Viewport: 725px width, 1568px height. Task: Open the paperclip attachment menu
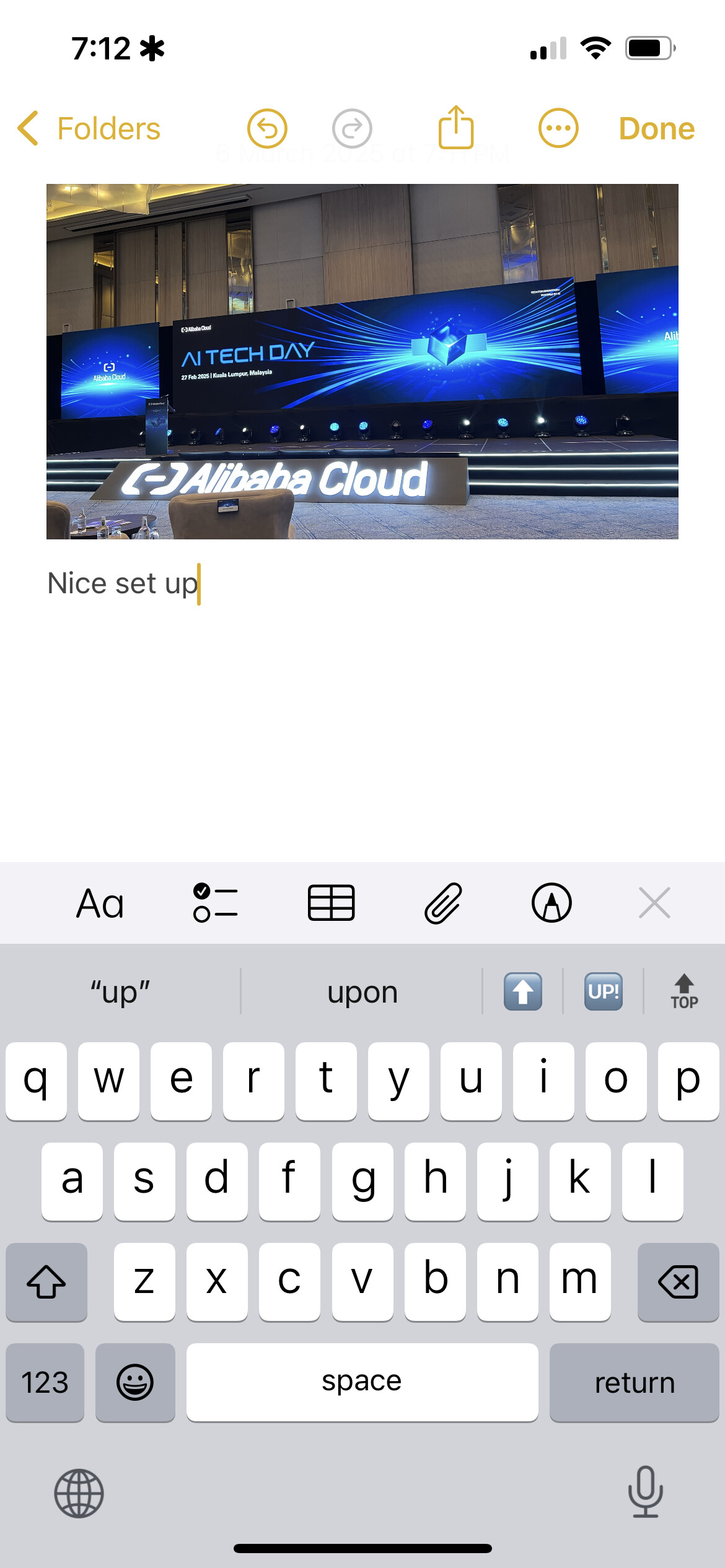pyautogui.click(x=443, y=903)
